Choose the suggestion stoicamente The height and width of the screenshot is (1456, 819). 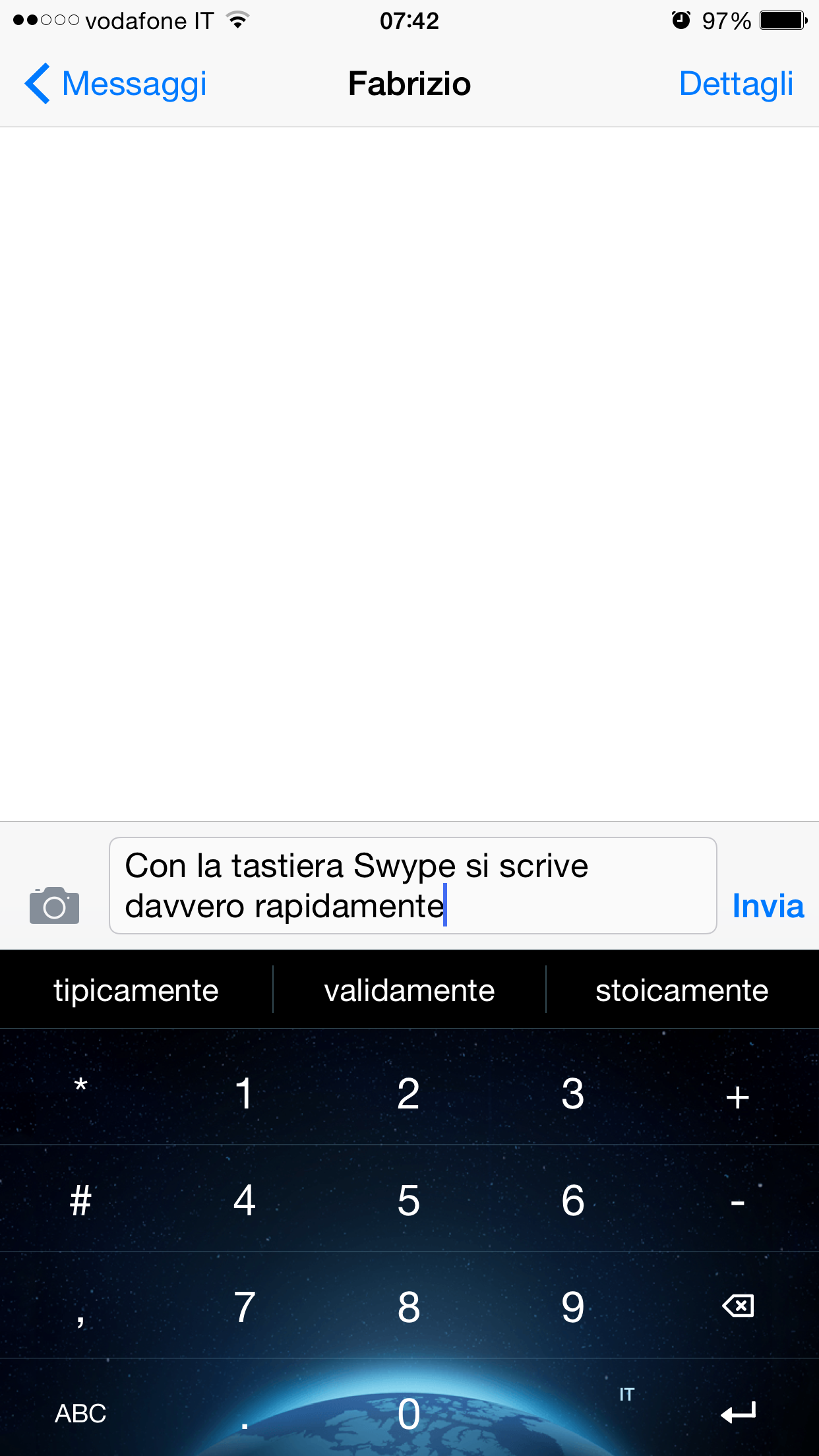[682, 990]
